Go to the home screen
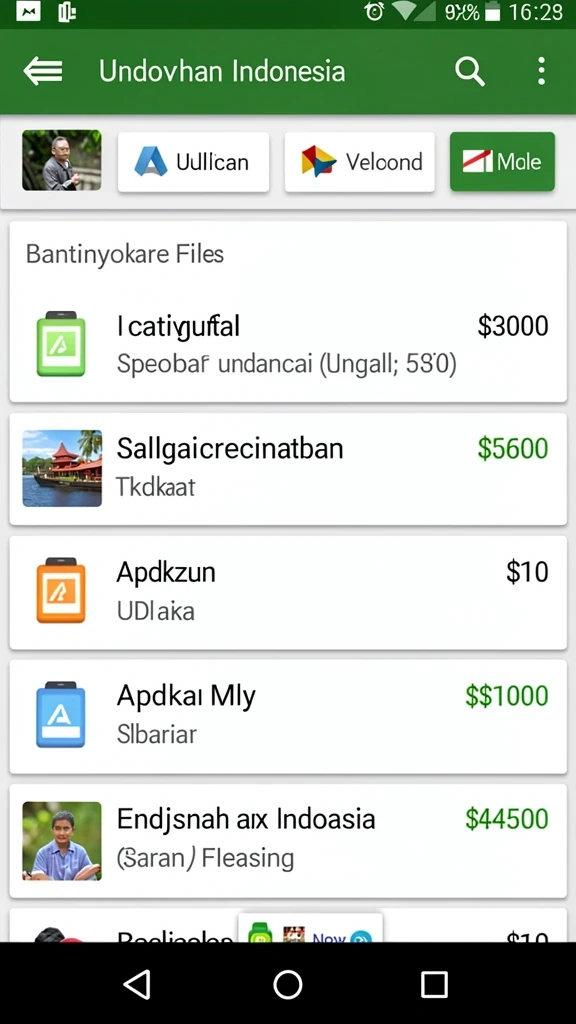 (288, 984)
